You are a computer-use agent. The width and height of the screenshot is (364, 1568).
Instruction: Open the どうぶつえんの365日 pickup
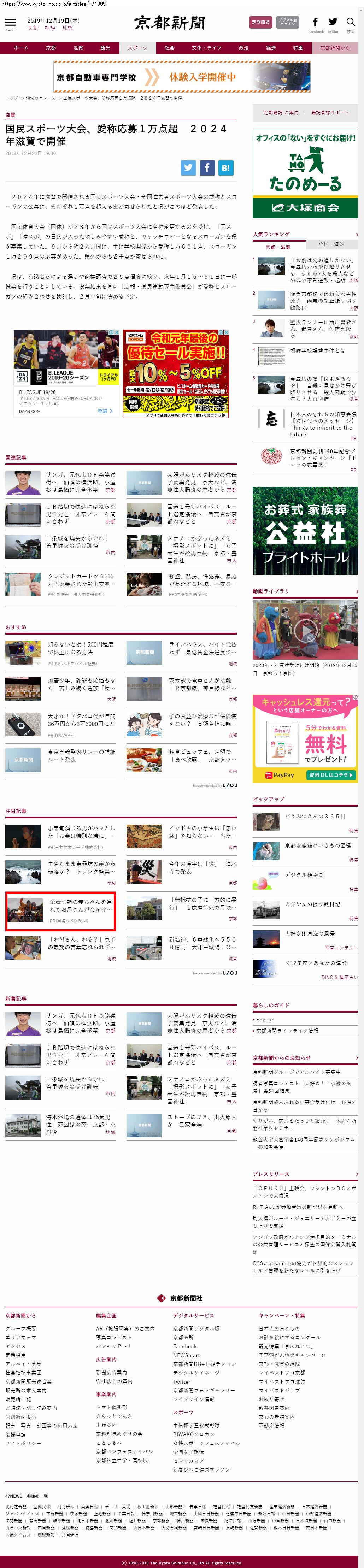315,816
